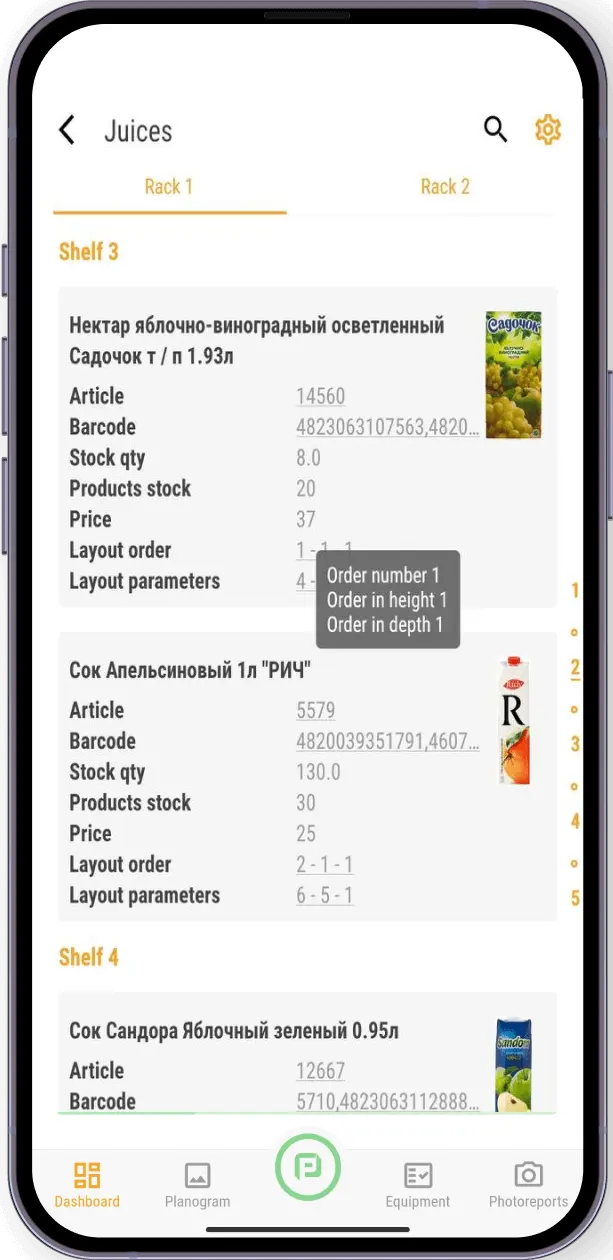Select the Rack 1 tab
Screen dimensions: 613x1260
[x=169, y=187]
